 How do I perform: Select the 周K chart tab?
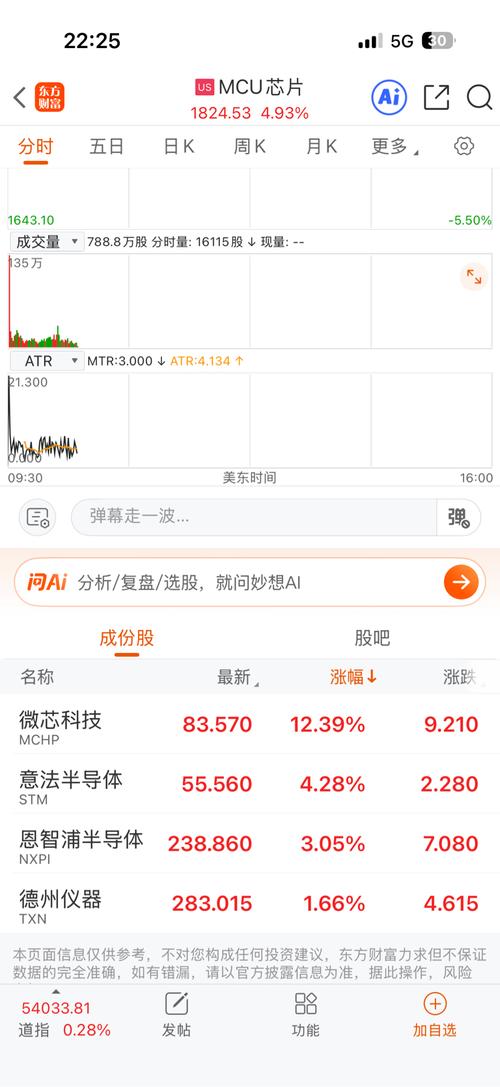[x=250, y=146]
